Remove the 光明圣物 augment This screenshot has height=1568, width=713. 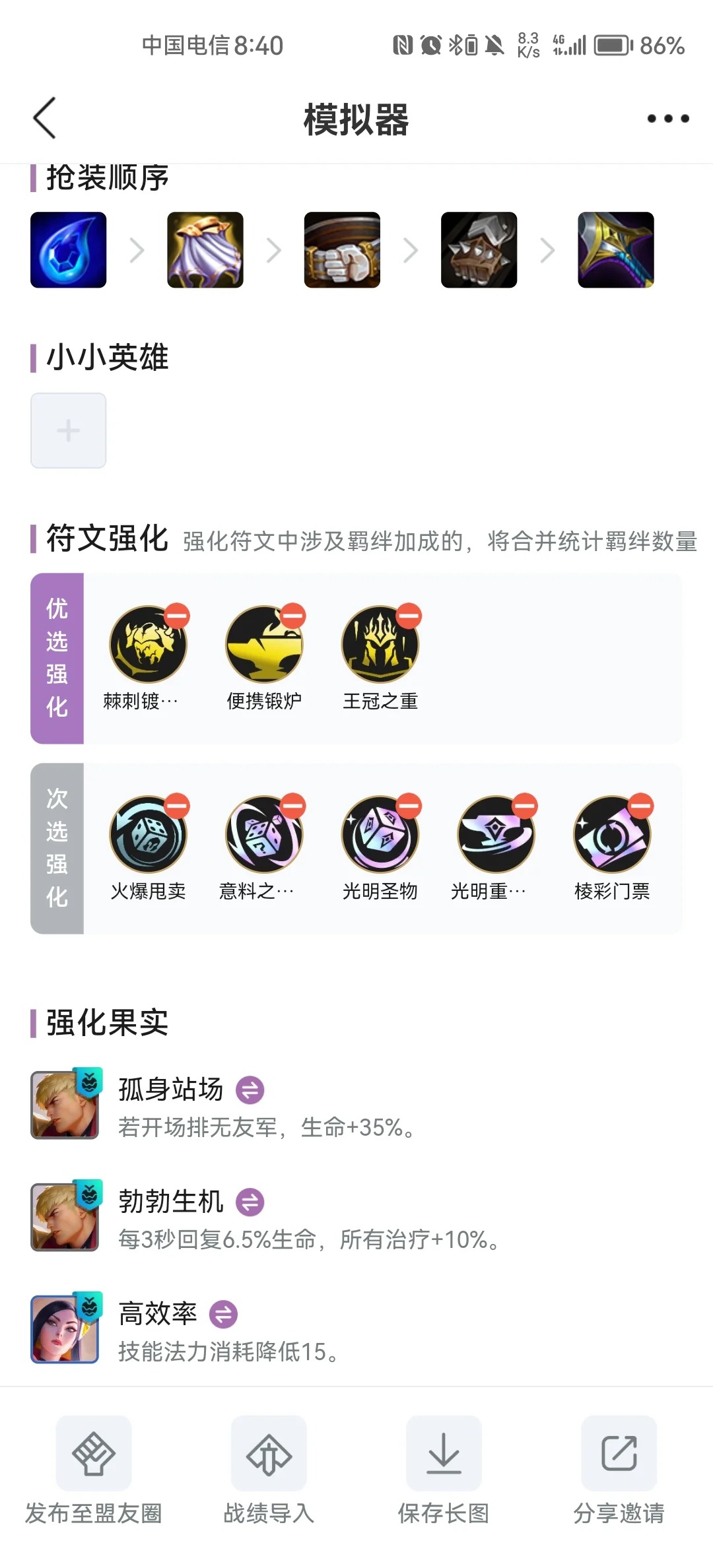(409, 806)
